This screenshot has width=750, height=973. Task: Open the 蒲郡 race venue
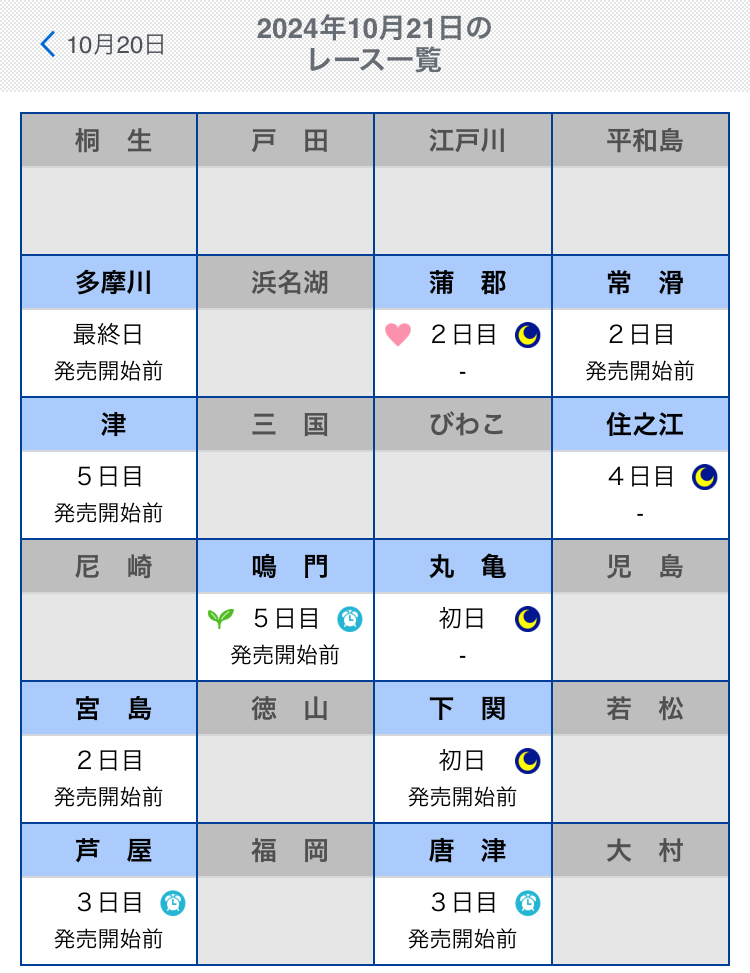pyautogui.click(x=463, y=283)
